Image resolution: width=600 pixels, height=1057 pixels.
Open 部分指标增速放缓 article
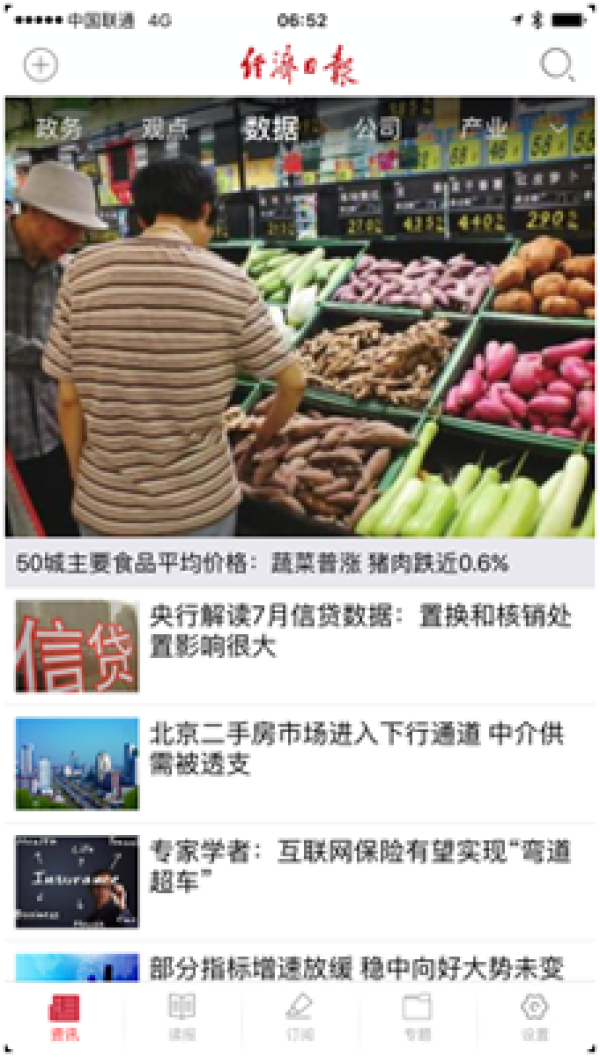point(356,967)
